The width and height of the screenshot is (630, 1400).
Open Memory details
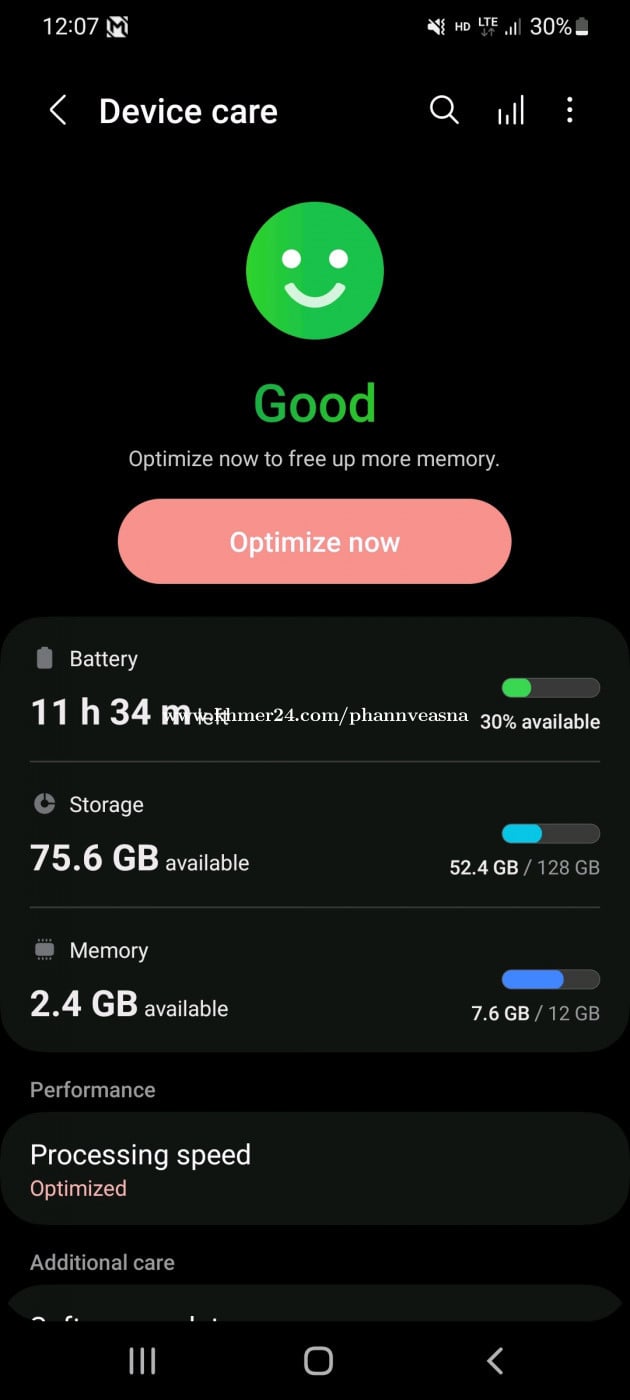(314, 981)
